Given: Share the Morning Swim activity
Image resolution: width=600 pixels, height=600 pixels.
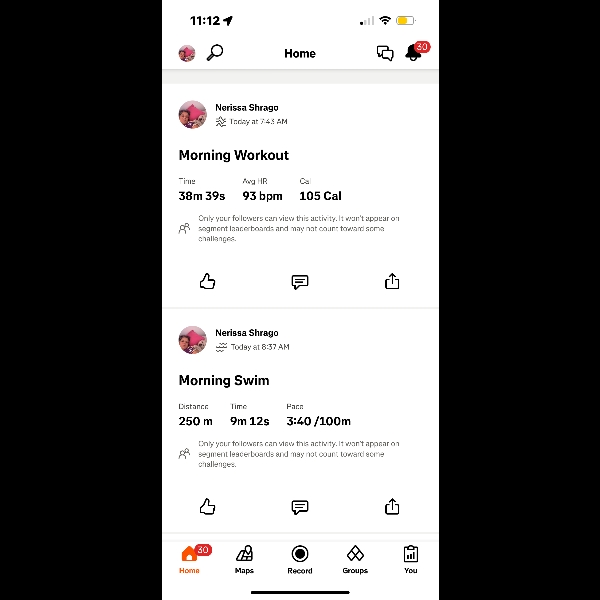Looking at the screenshot, I should (x=392, y=507).
